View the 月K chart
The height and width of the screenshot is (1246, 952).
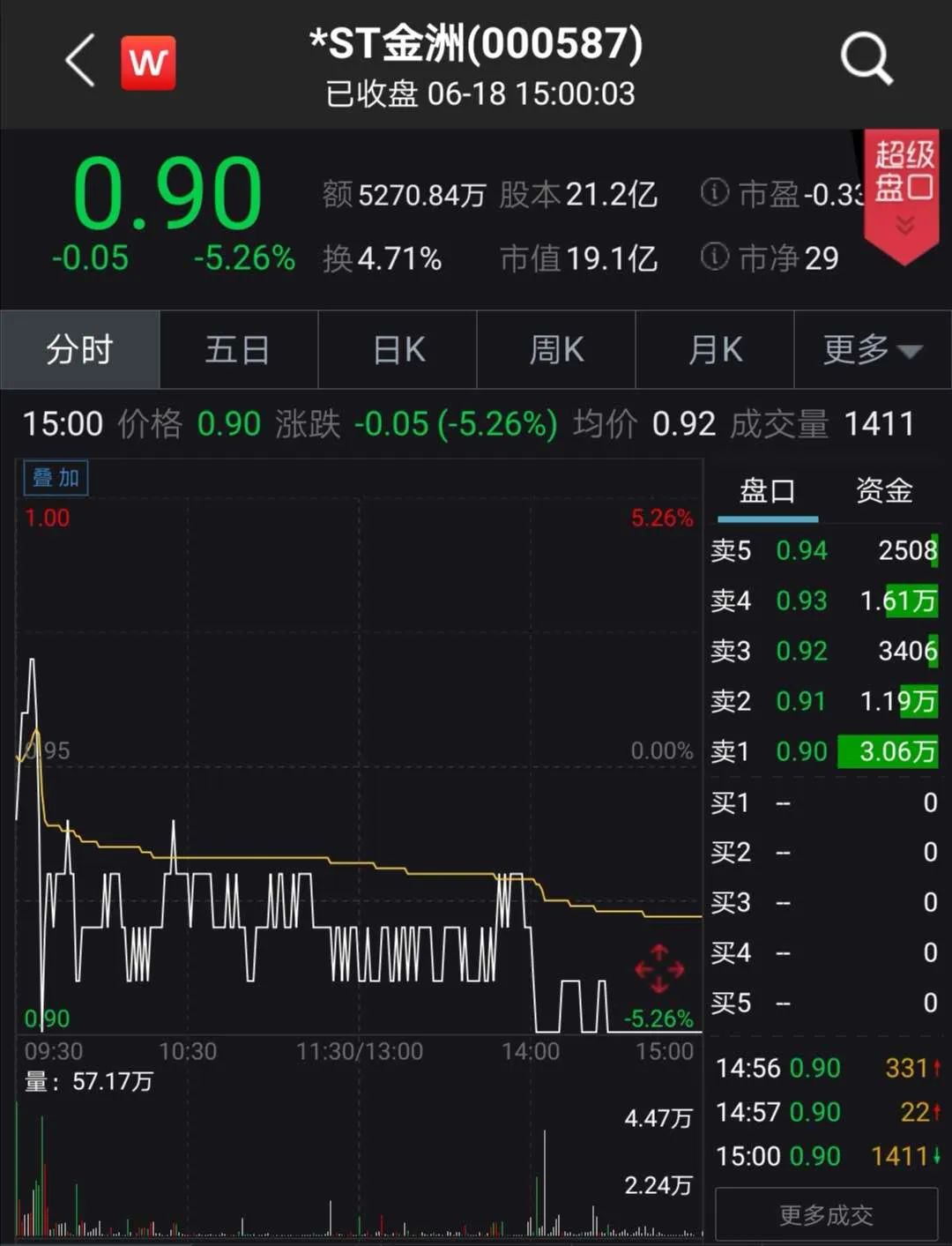(715, 350)
